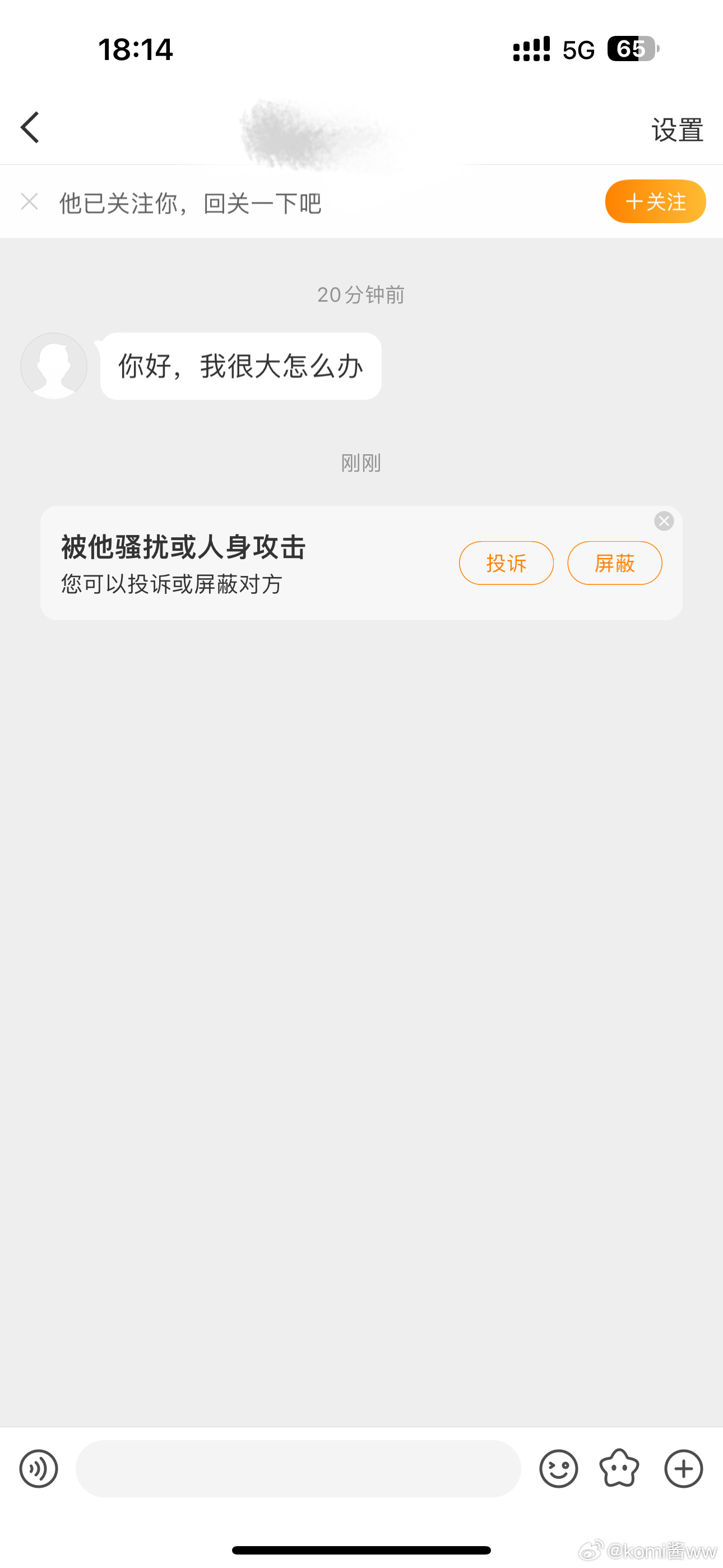Open 设置 in the top bar
Viewport: 723px width, 1568px height.
click(x=678, y=130)
